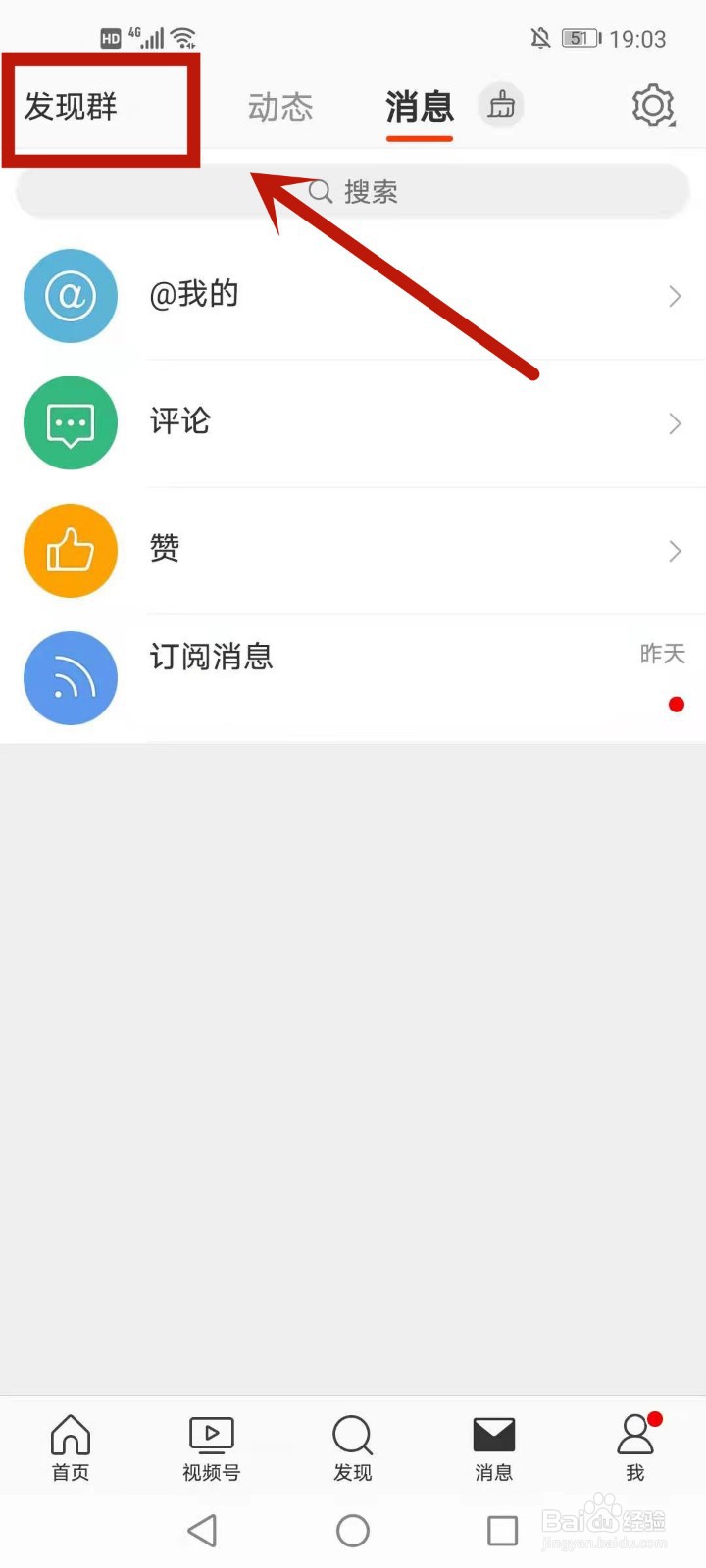Open the 赞 likes row
This screenshot has height=1568, width=706.
(353, 551)
